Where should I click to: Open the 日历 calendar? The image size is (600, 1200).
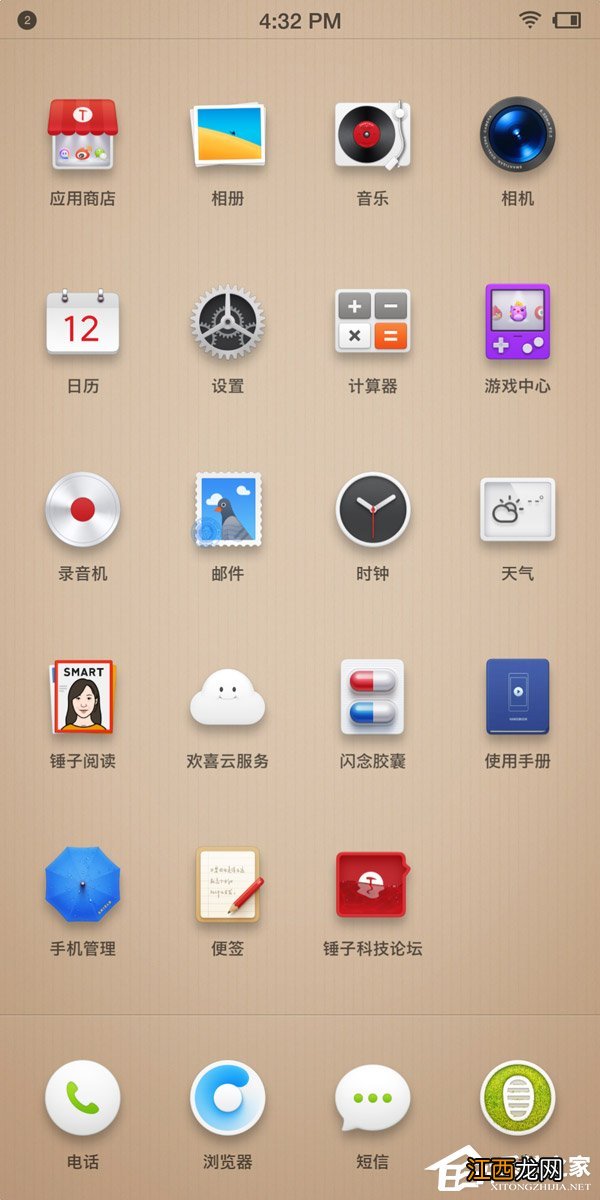tap(82, 322)
